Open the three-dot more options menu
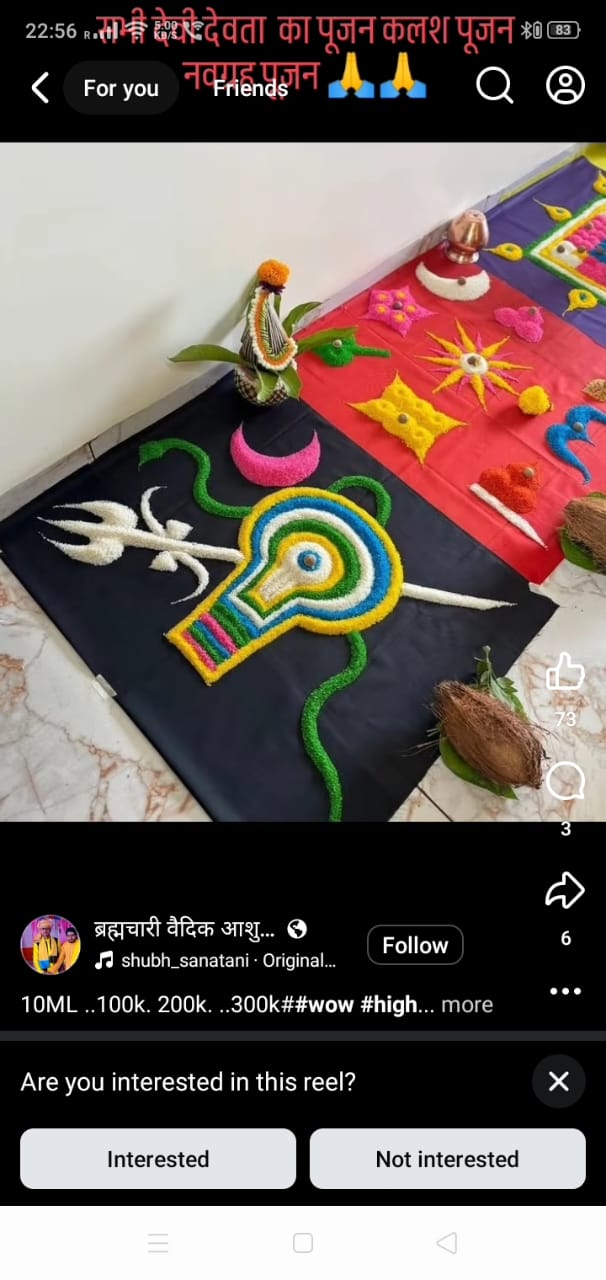Image resolution: width=606 pixels, height=1280 pixels. click(x=565, y=991)
